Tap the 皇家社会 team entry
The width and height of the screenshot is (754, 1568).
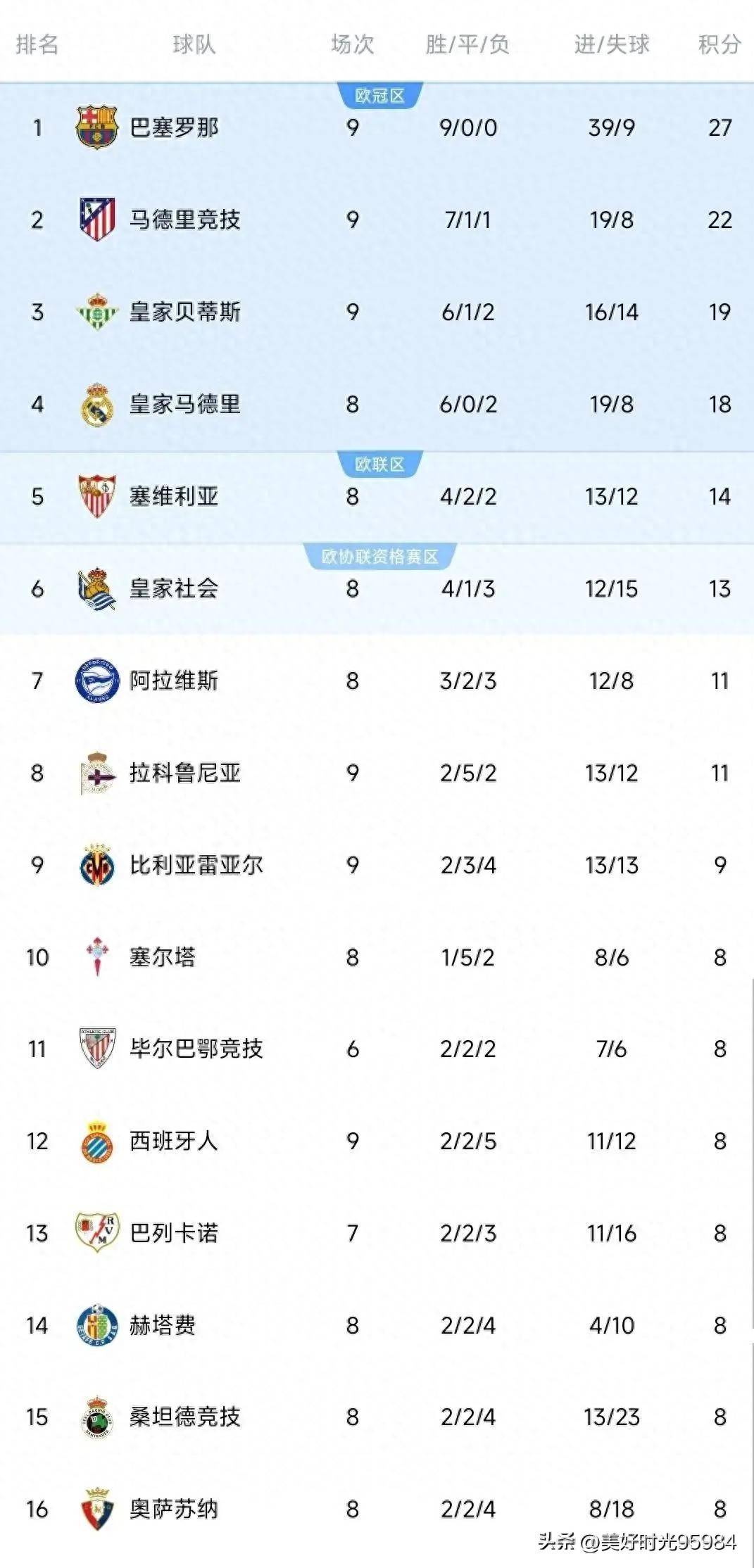coord(377,588)
